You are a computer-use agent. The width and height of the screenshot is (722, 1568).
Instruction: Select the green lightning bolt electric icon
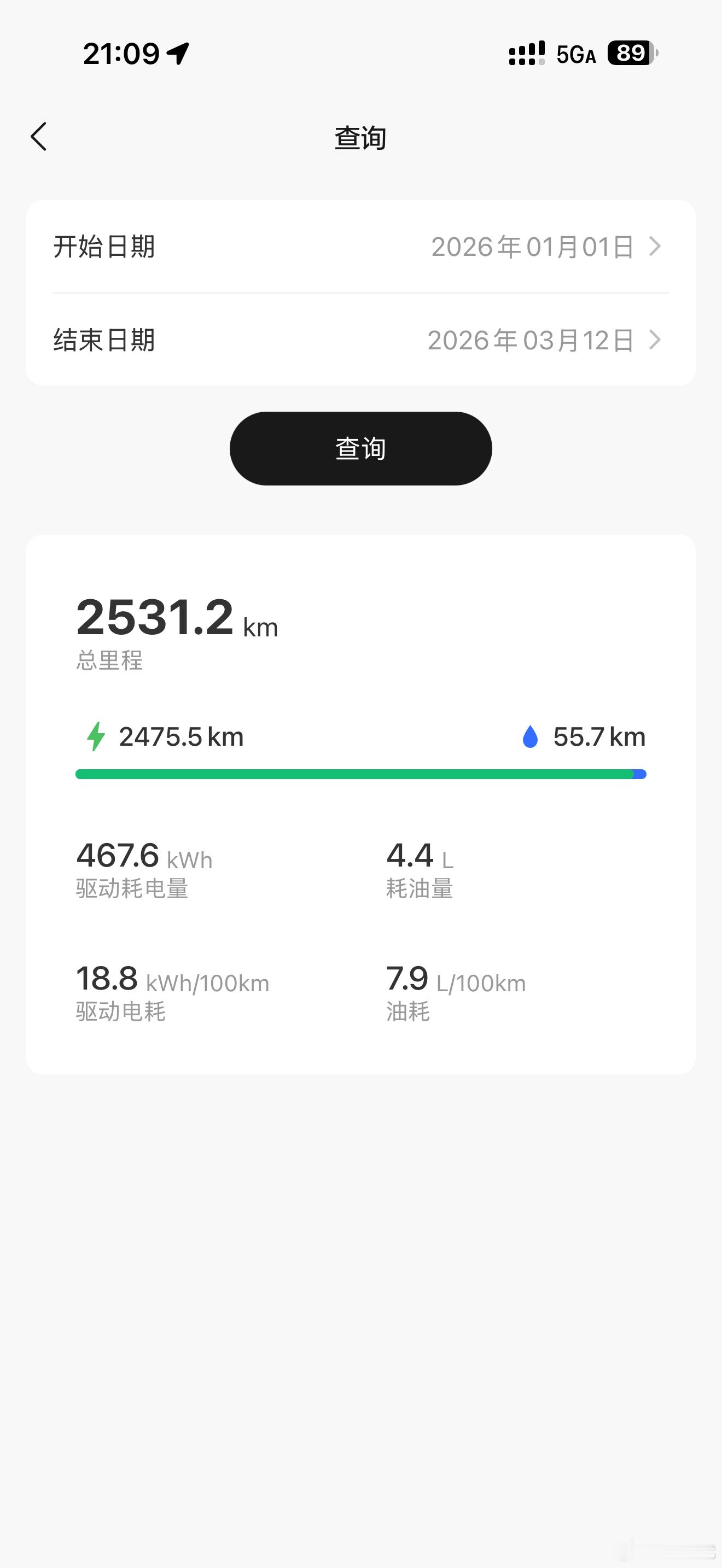[95, 736]
